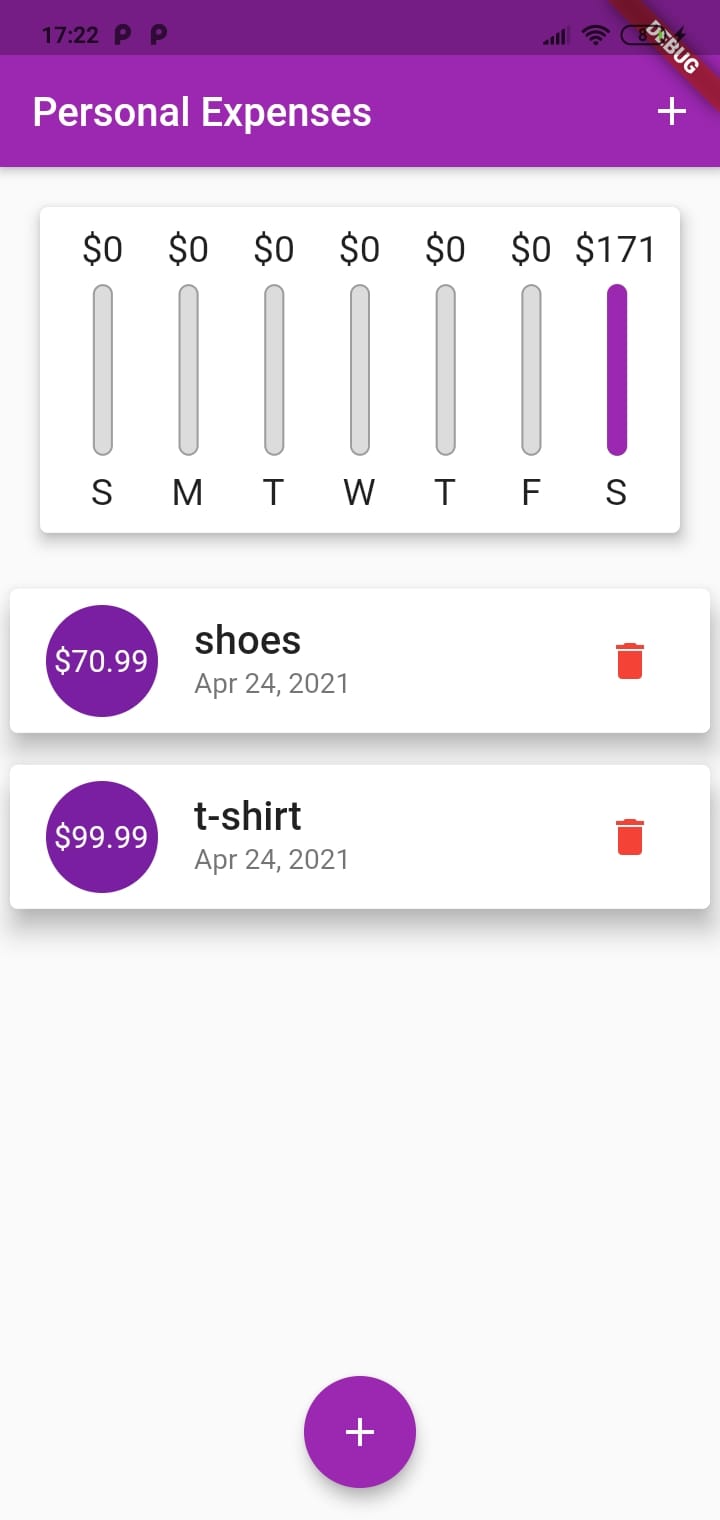Delete the t-shirt expense using trash icon

coord(629,836)
